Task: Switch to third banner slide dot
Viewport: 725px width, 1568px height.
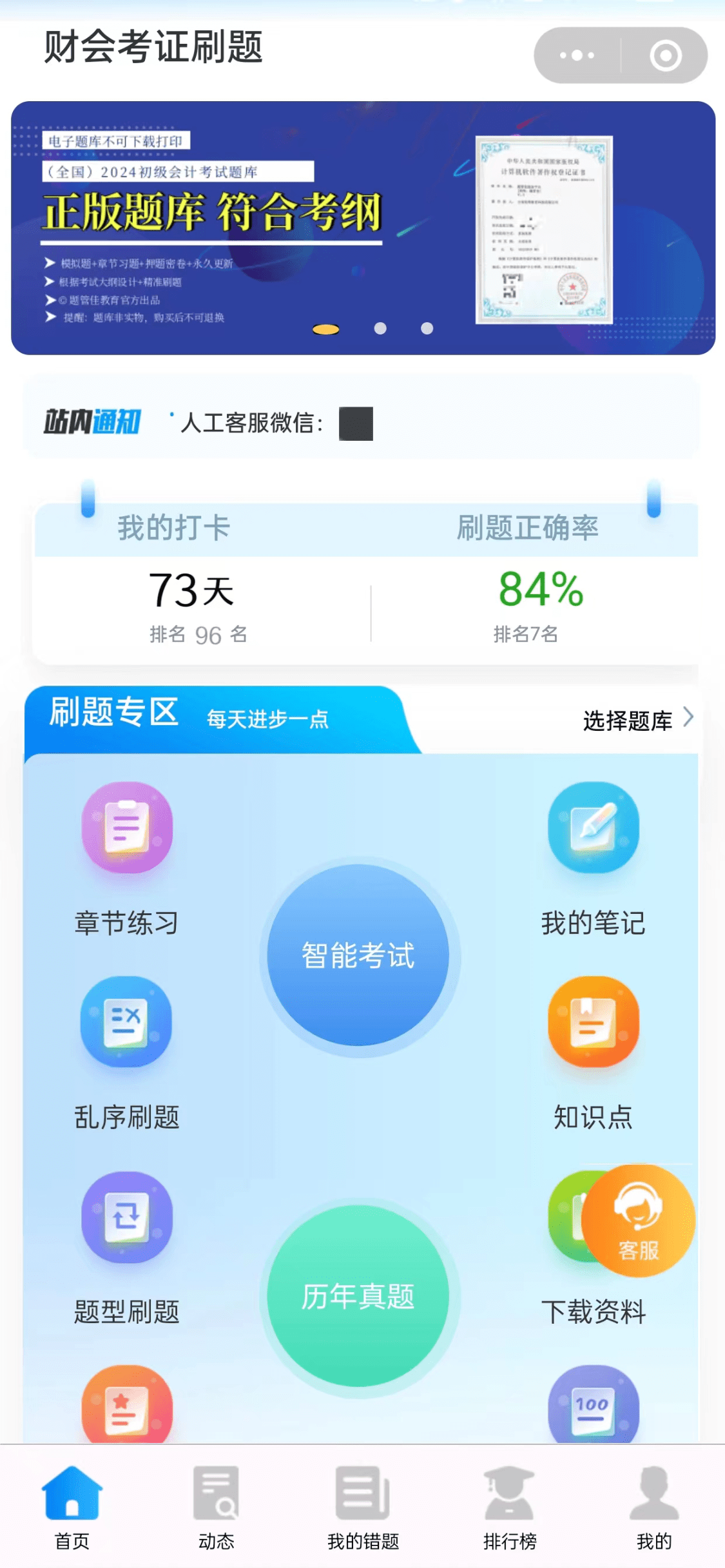Action: 426,328
